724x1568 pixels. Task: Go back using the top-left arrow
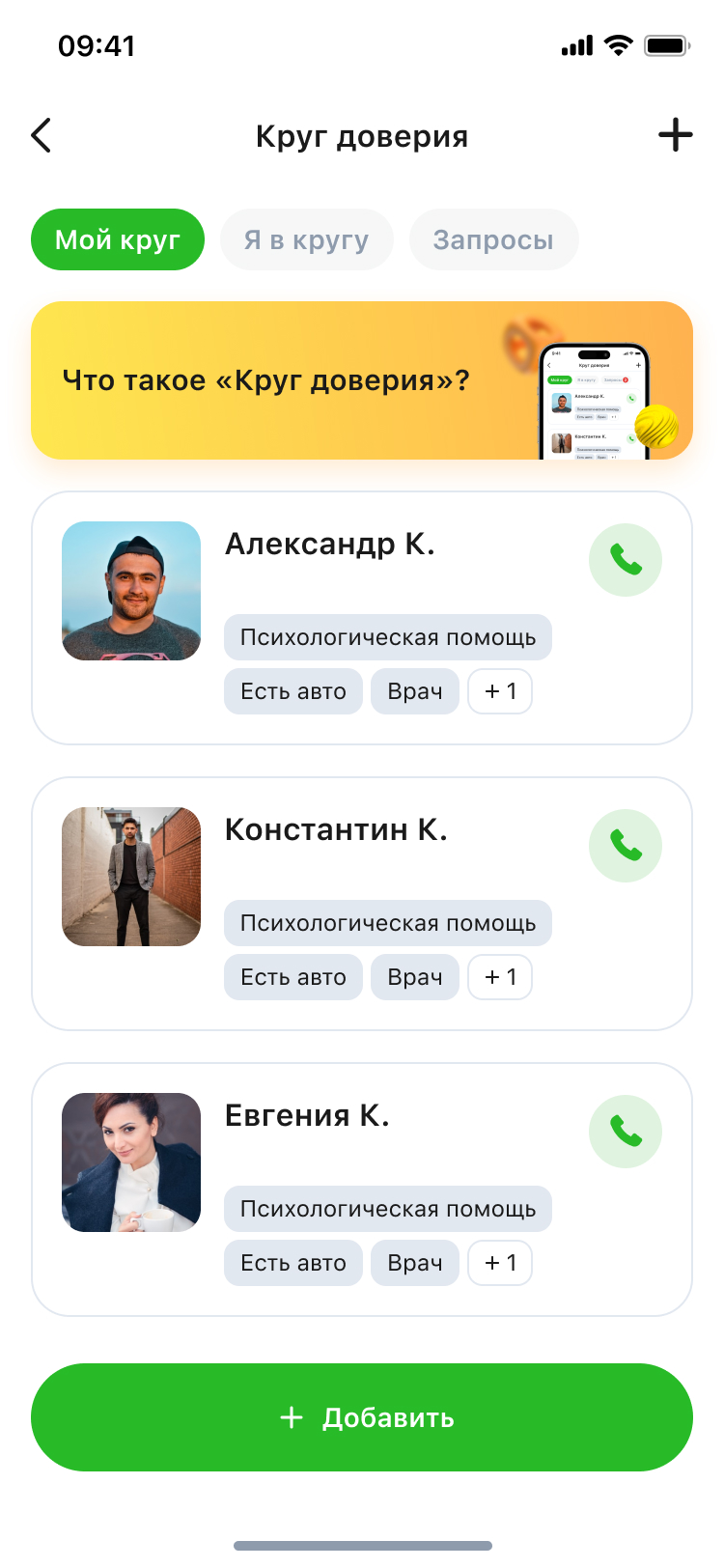pyautogui.click(x=41, y=136)
